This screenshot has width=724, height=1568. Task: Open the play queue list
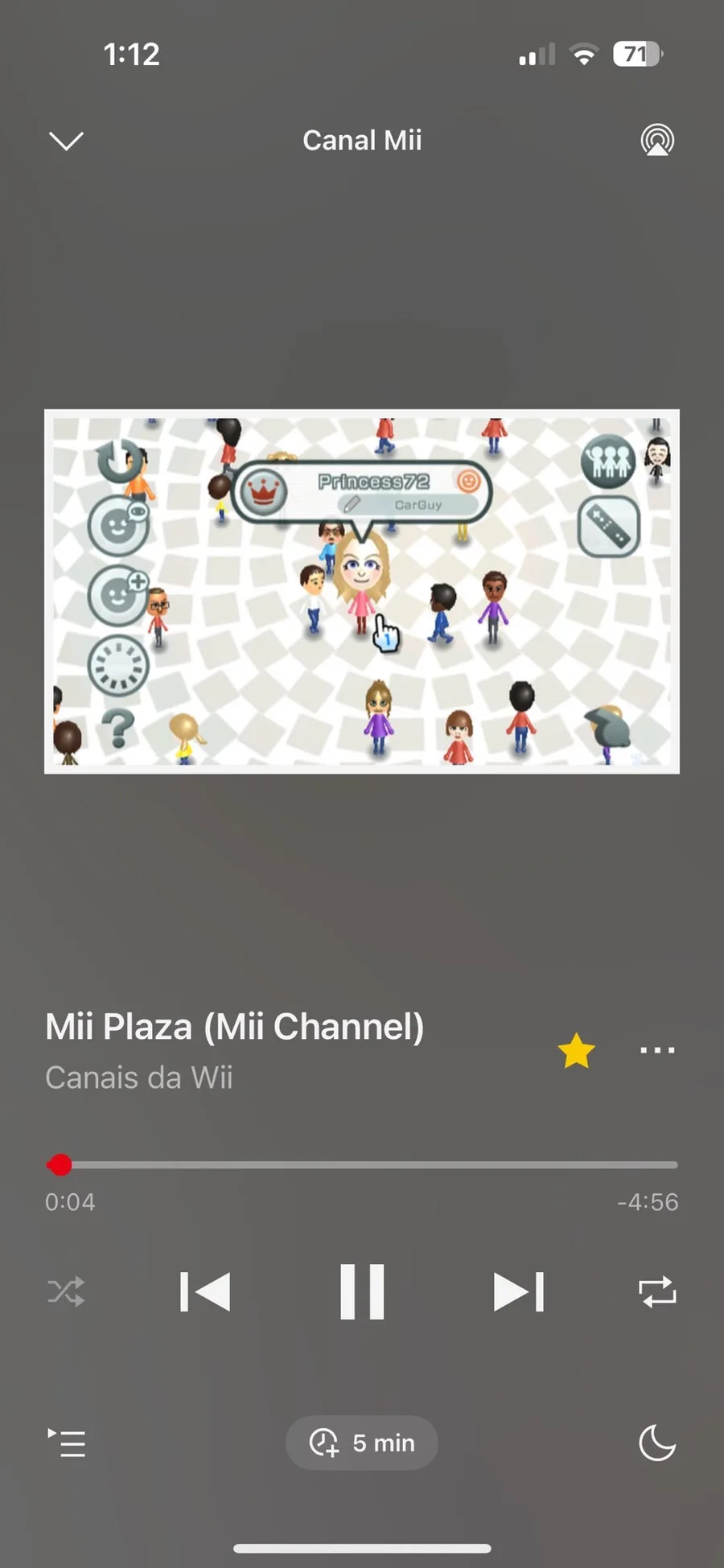(x=66, y=1443)
